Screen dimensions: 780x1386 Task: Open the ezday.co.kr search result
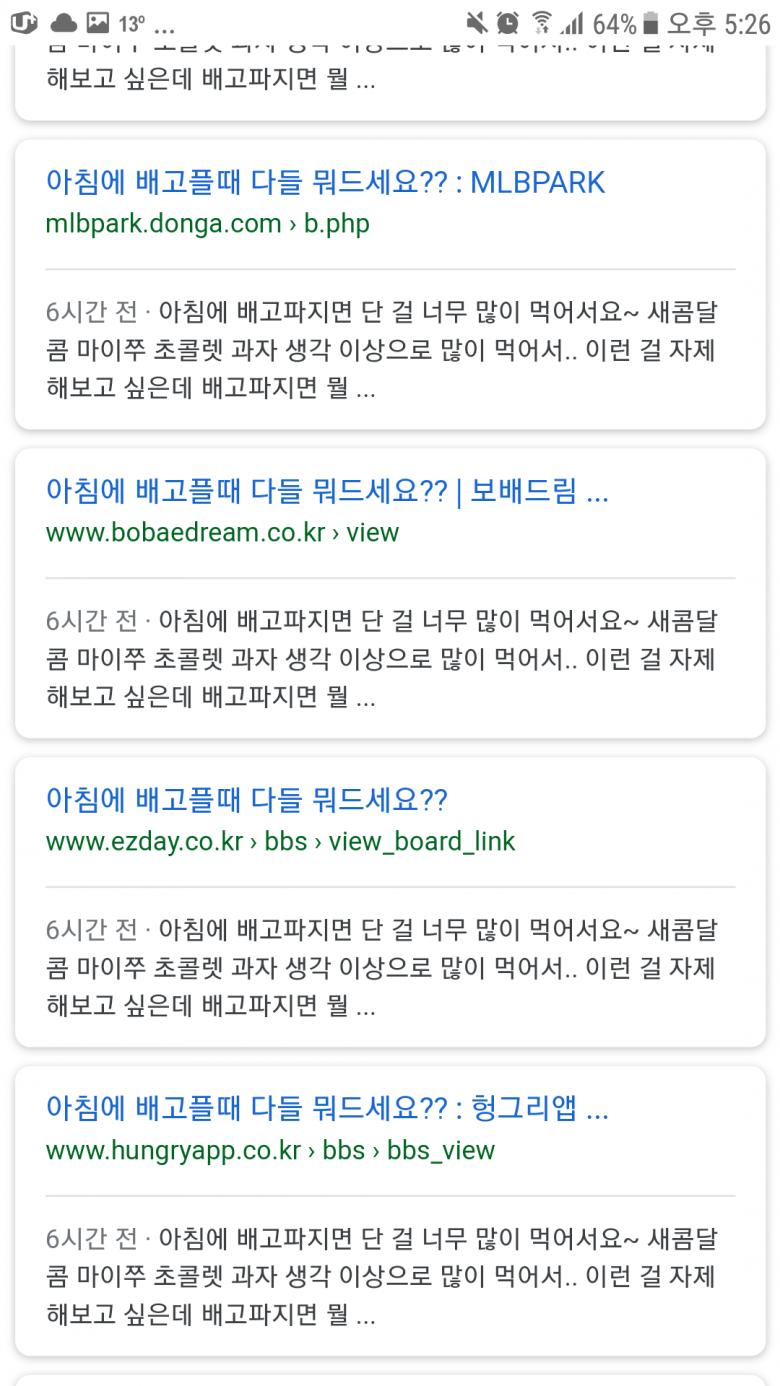pyautogui.click(x=246, y=801)
